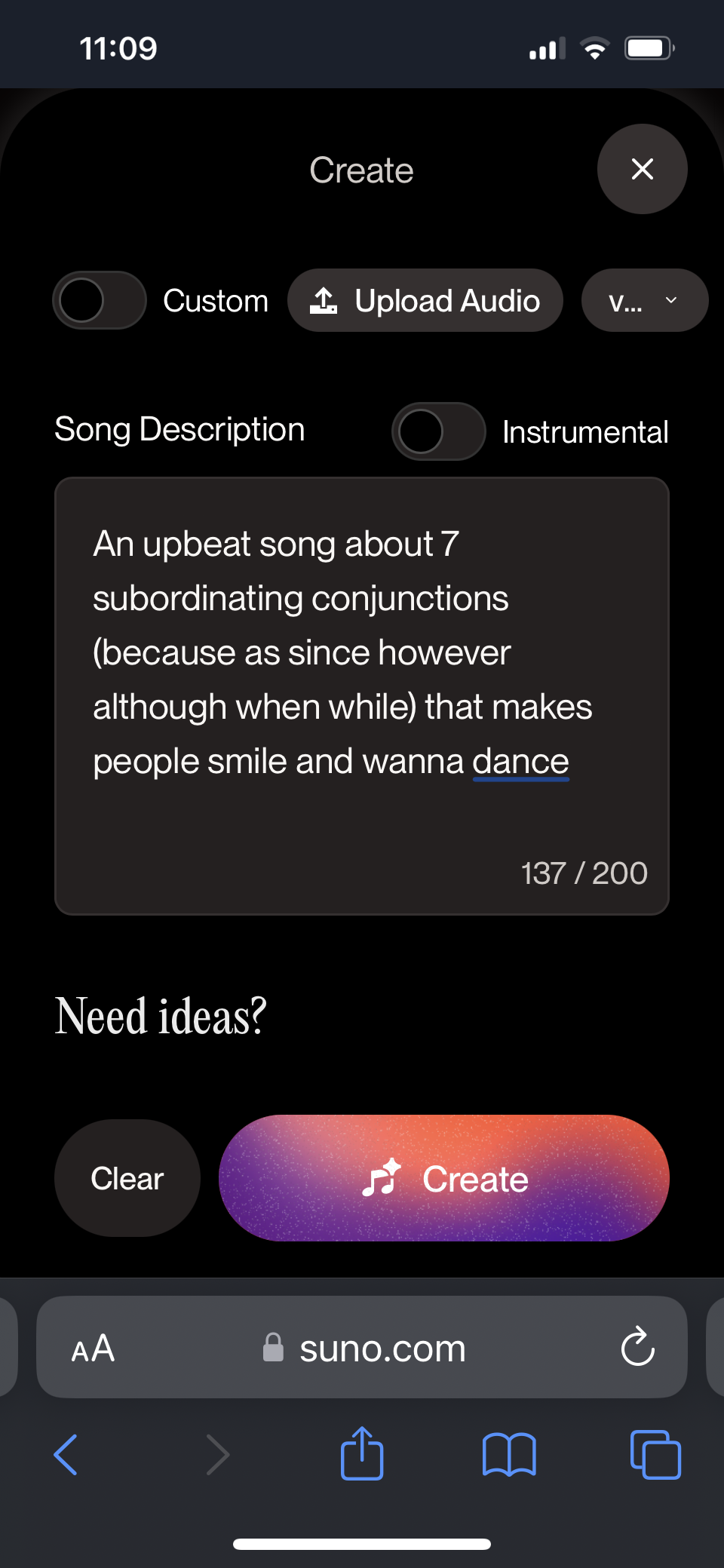Open the Safari share sheet
The image size is (724, 1568).
pos(362,1453)
